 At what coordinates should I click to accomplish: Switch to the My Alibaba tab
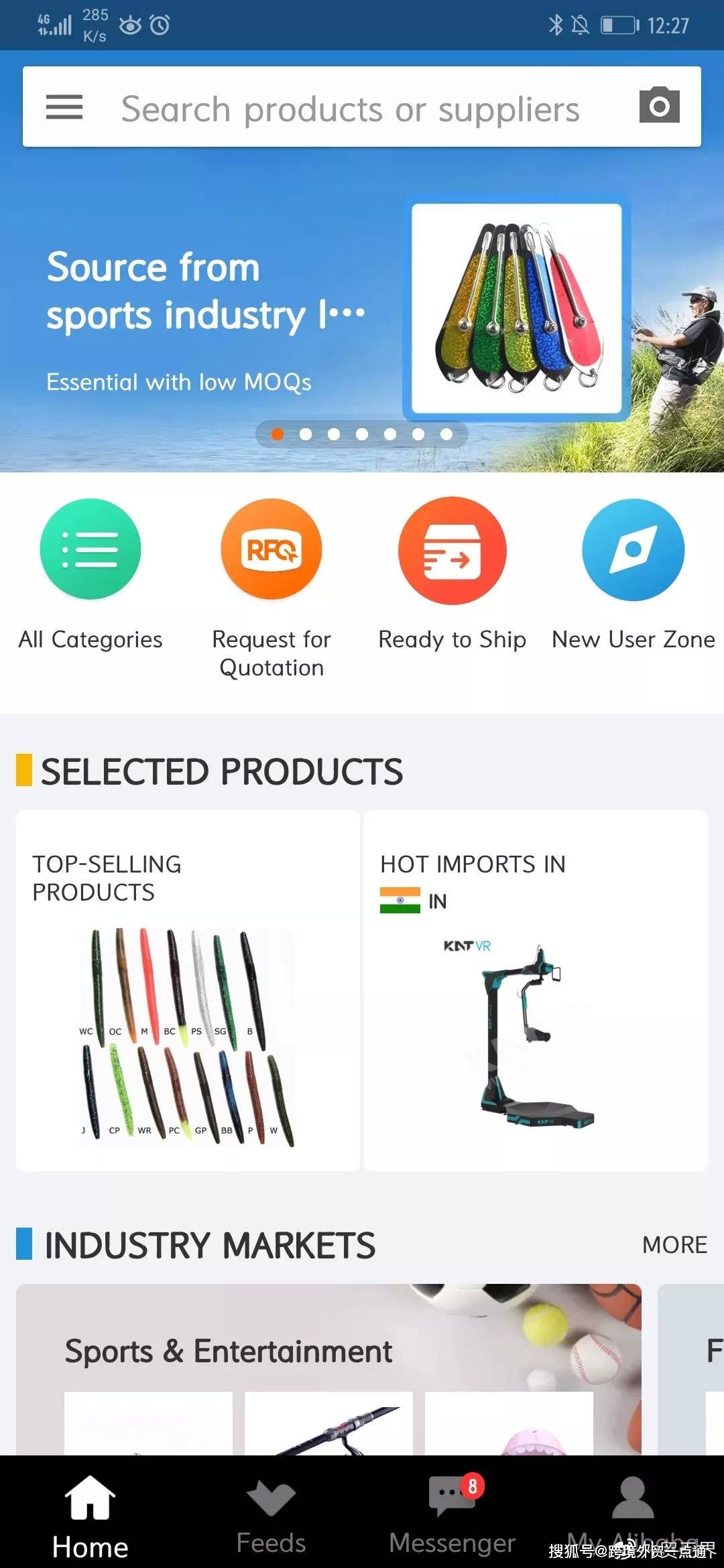(633, 1508)
